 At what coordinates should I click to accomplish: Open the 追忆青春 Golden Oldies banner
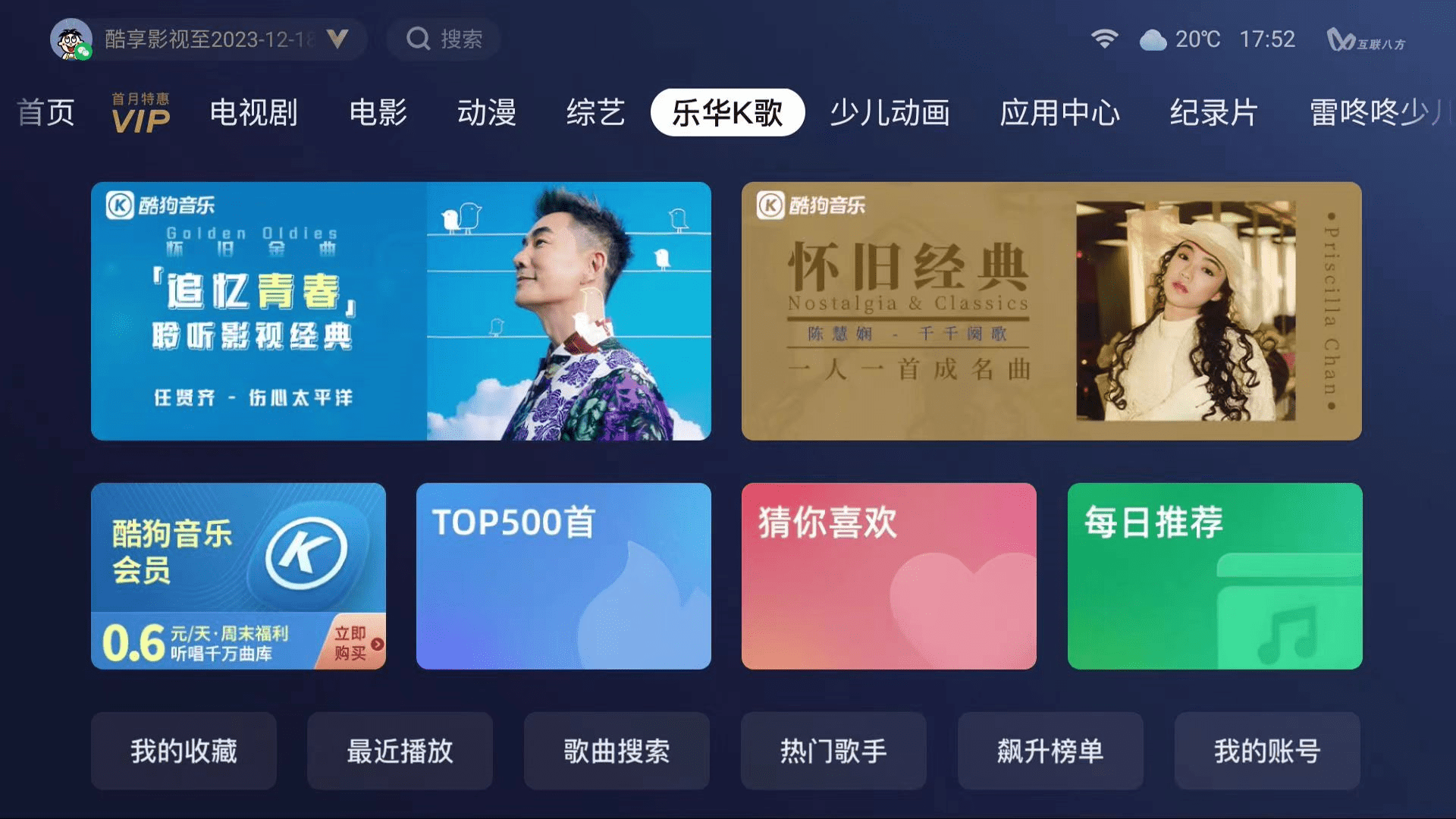400,311
